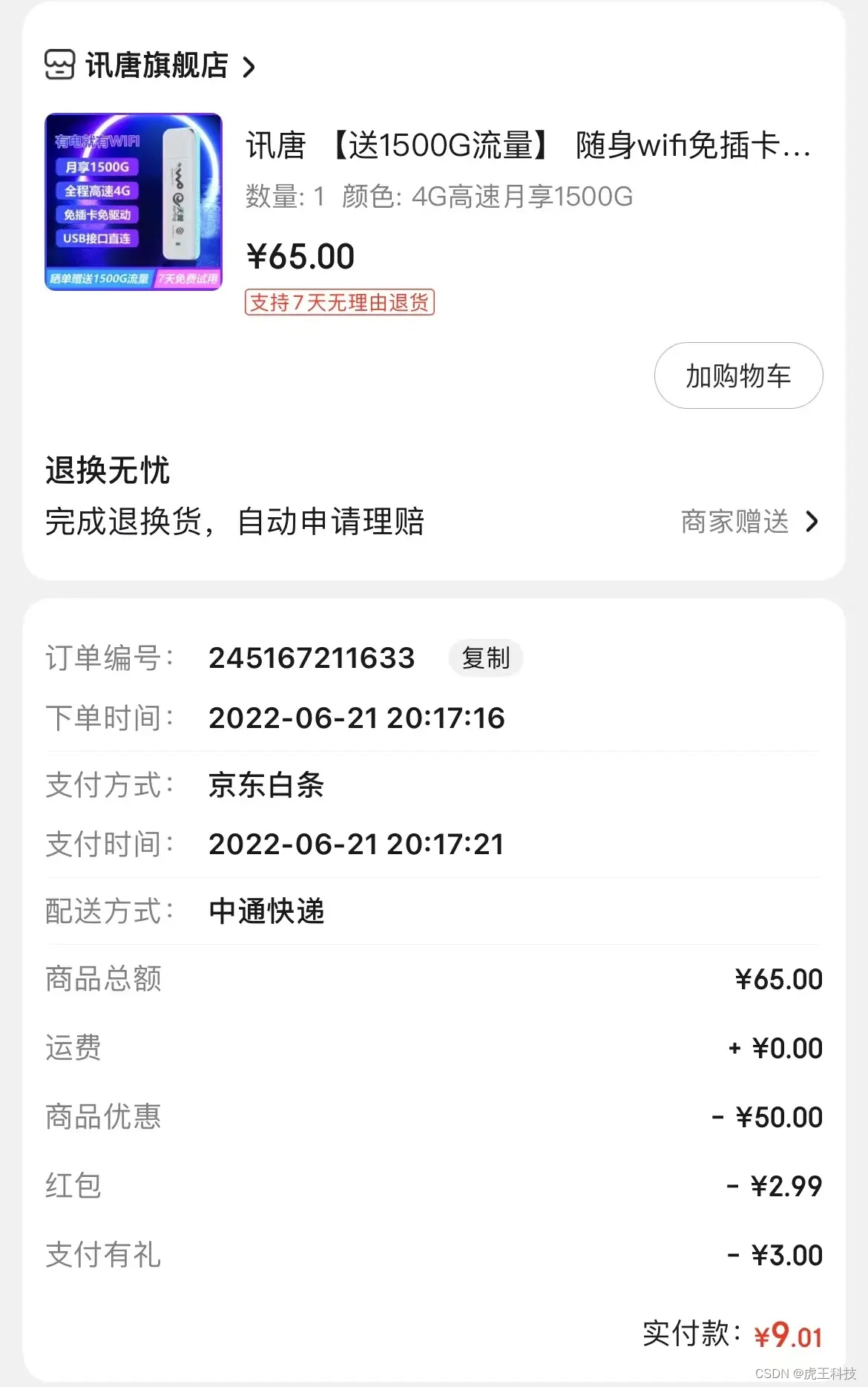Open the 讯唐 随身wifi product thumbnail
The height and width of the screenshot is (1387, 868).
(x=134, y=202)
